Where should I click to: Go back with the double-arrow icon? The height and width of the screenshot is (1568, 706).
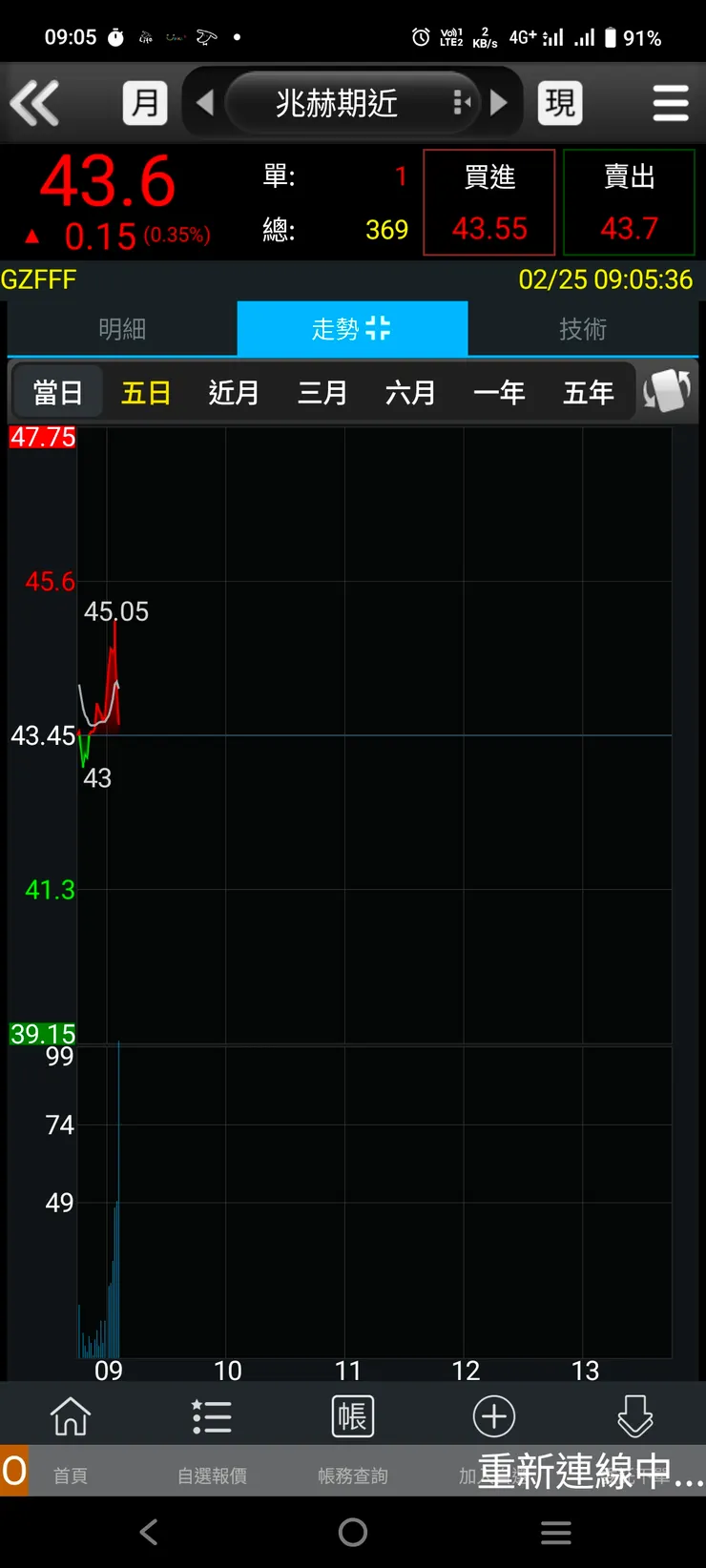35,103
